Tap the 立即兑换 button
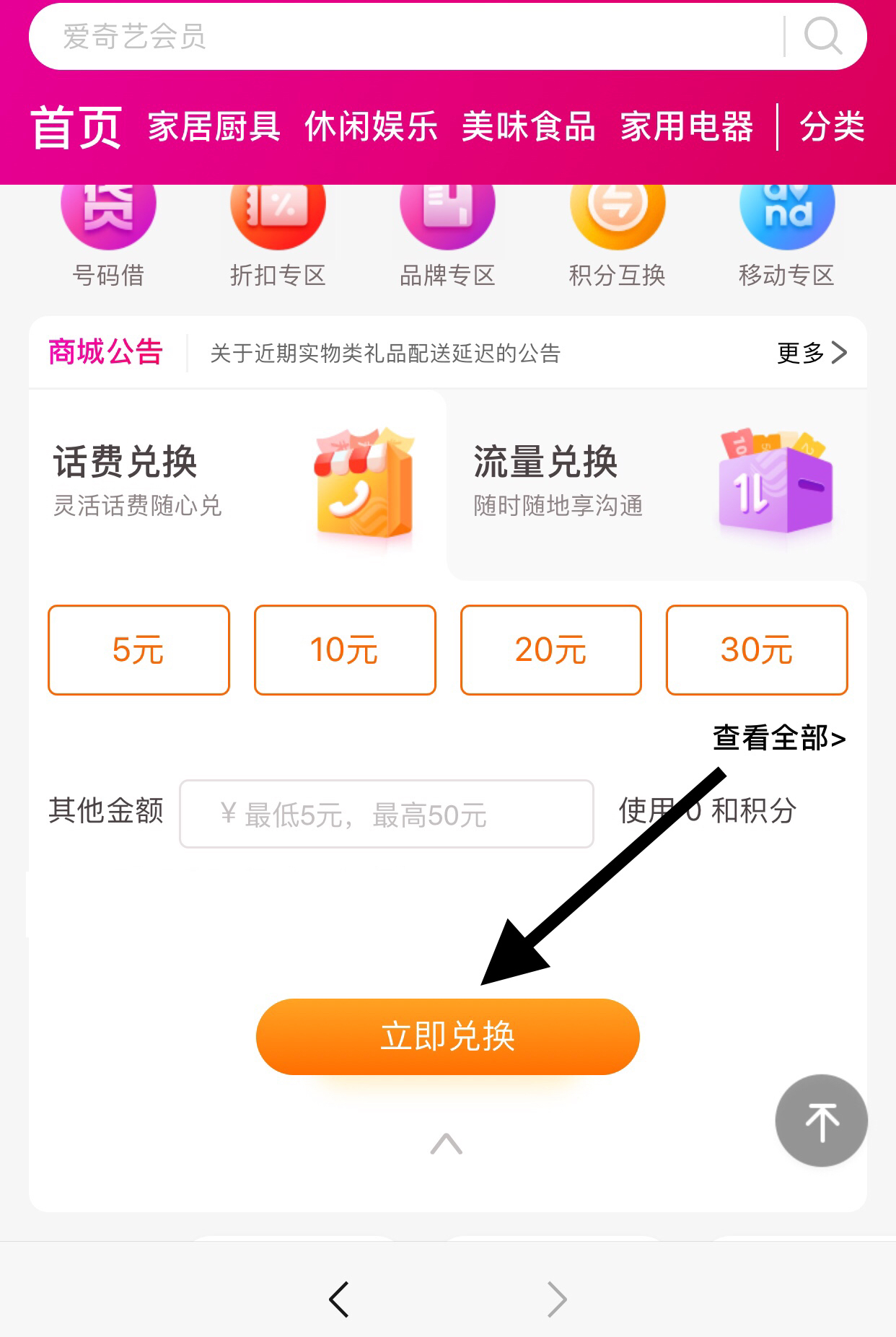Image resolution: width=896 pixels, height=1337 pixels. point(447,1037)
